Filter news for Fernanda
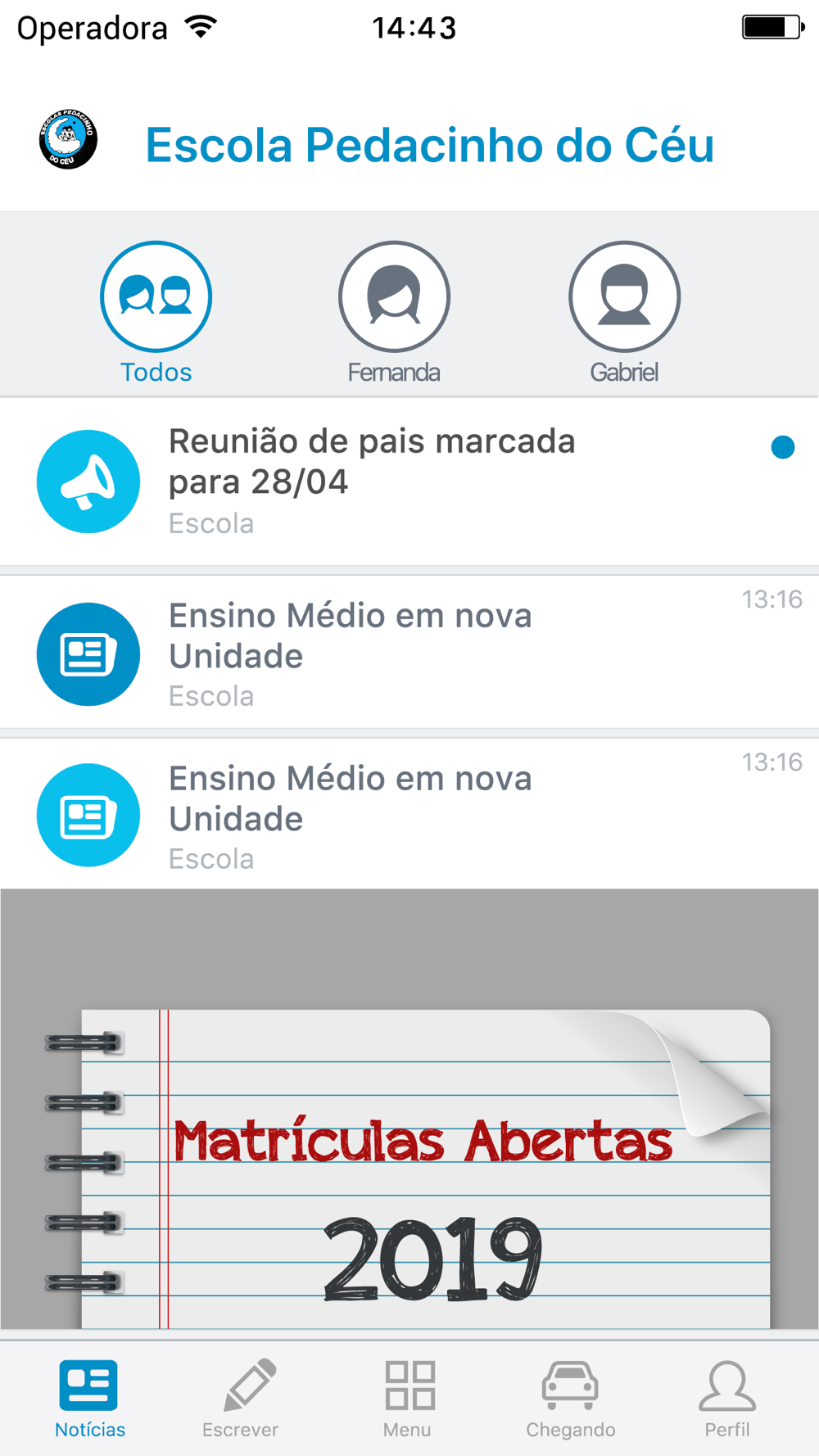The height and width of the screenshot is (1456, 819). pyautogui.click(x=394, y=311)
